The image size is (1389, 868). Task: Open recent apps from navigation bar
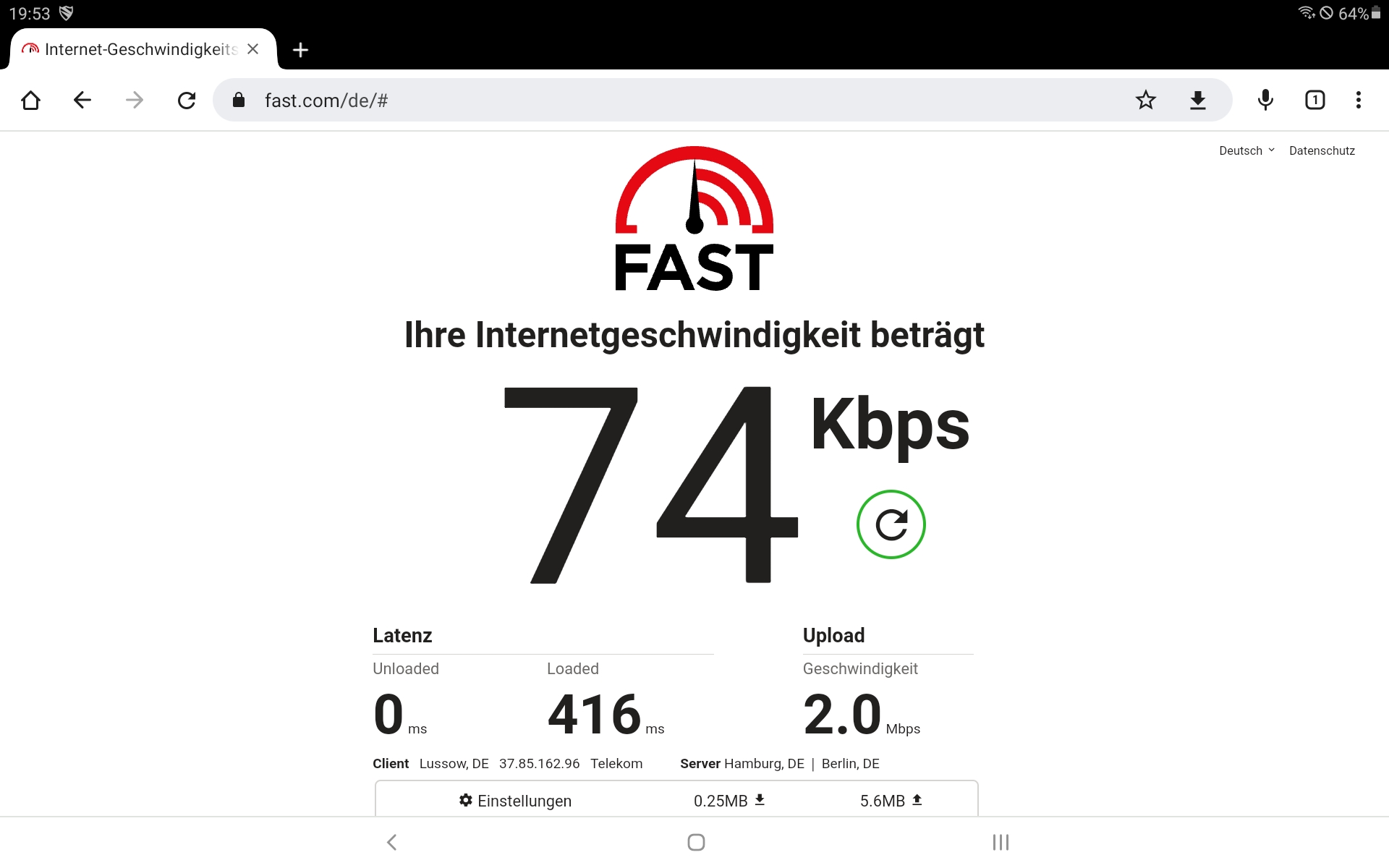pyautogui.click(x=1000, y=842)
